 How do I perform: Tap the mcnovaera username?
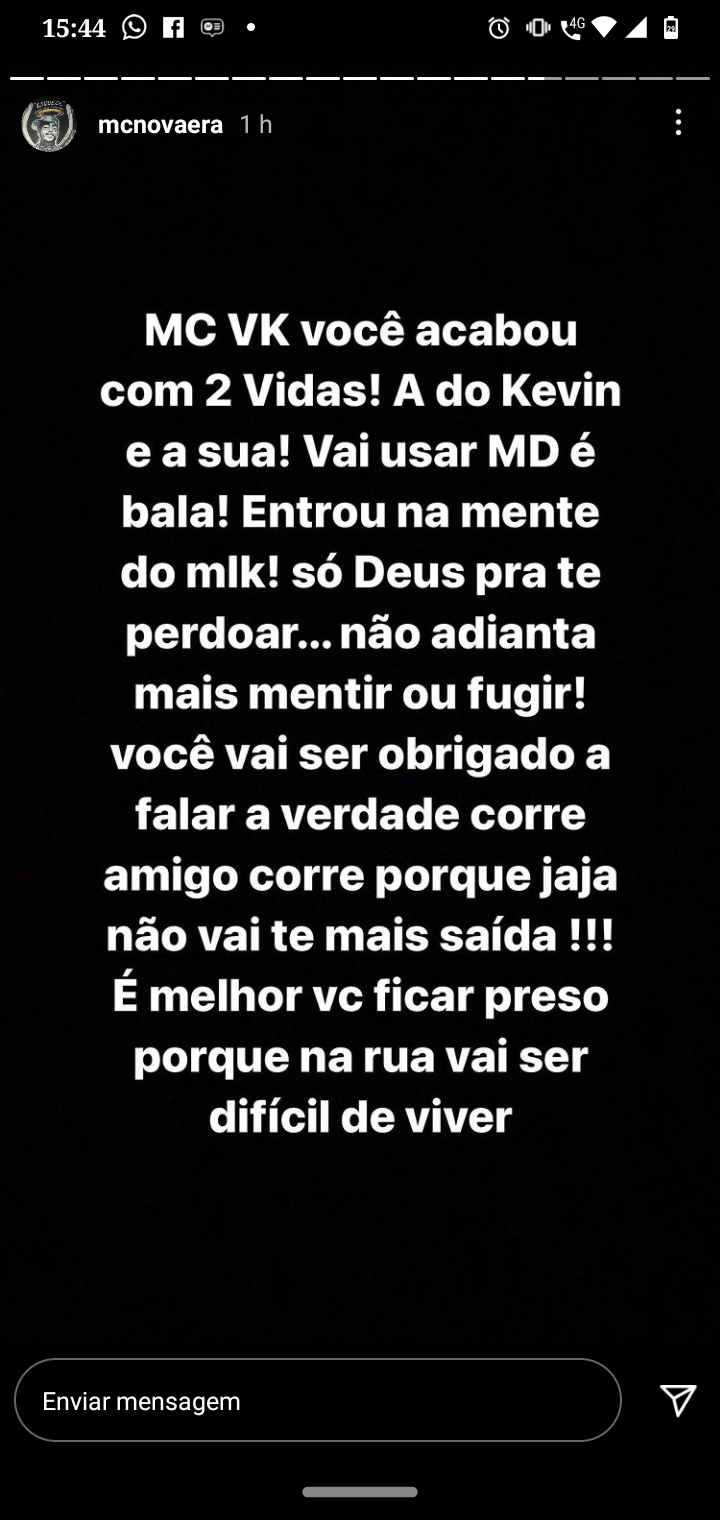point(160,125)
